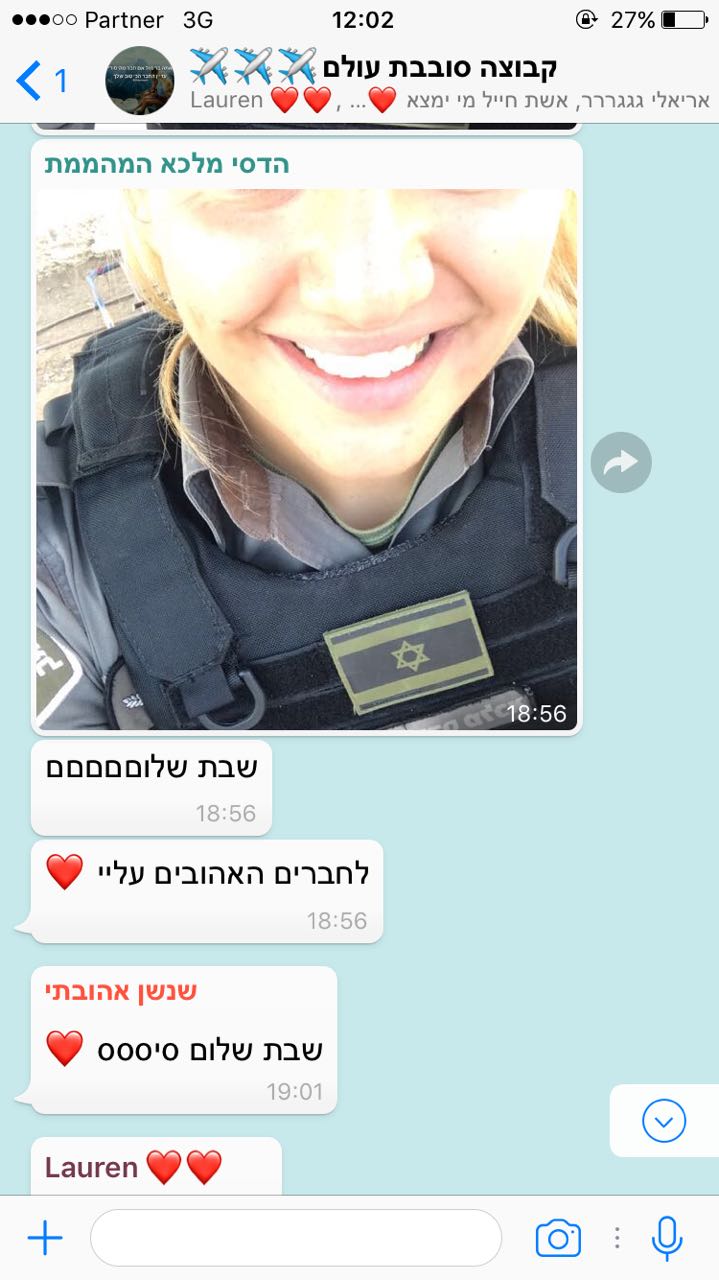The width and height of the screenshot is (719, 1280).
Task: Jump to the latest messages
Action: [664, 1121]
